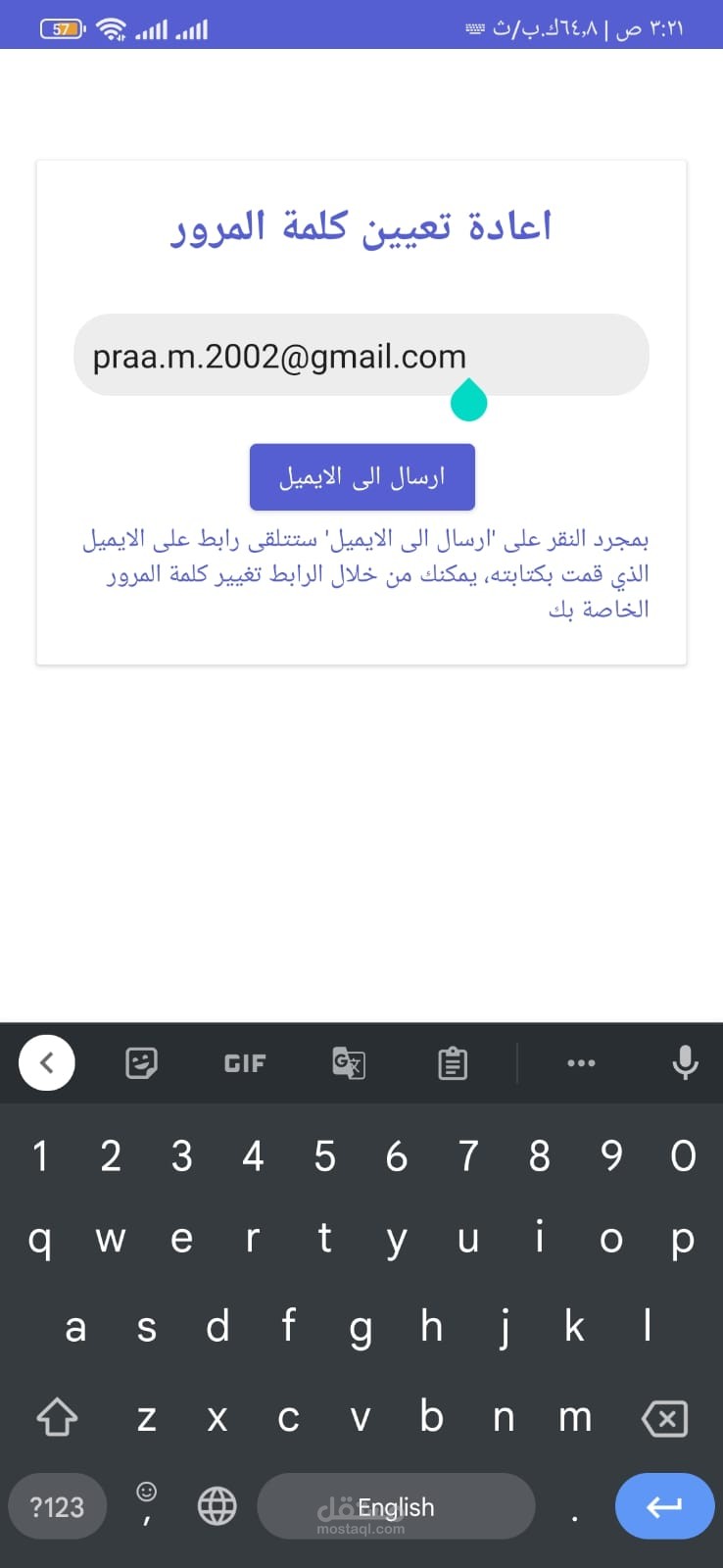Hit the blue enter key on the keyboard
The width and height of the screenshot is (723, 1568).
[664, 1506]
